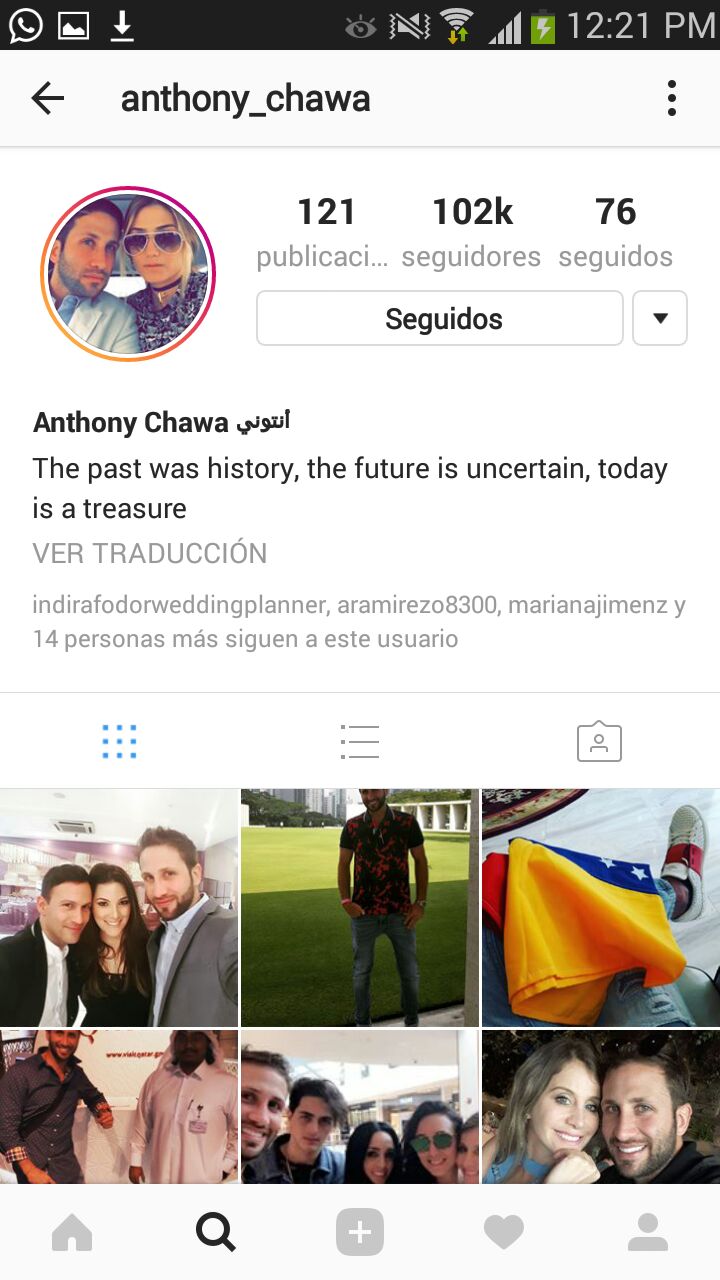The width and height of the screenshot is (720, 1280).
Task: Go to the home feed tab
Action: click(x=72, y=1233)
